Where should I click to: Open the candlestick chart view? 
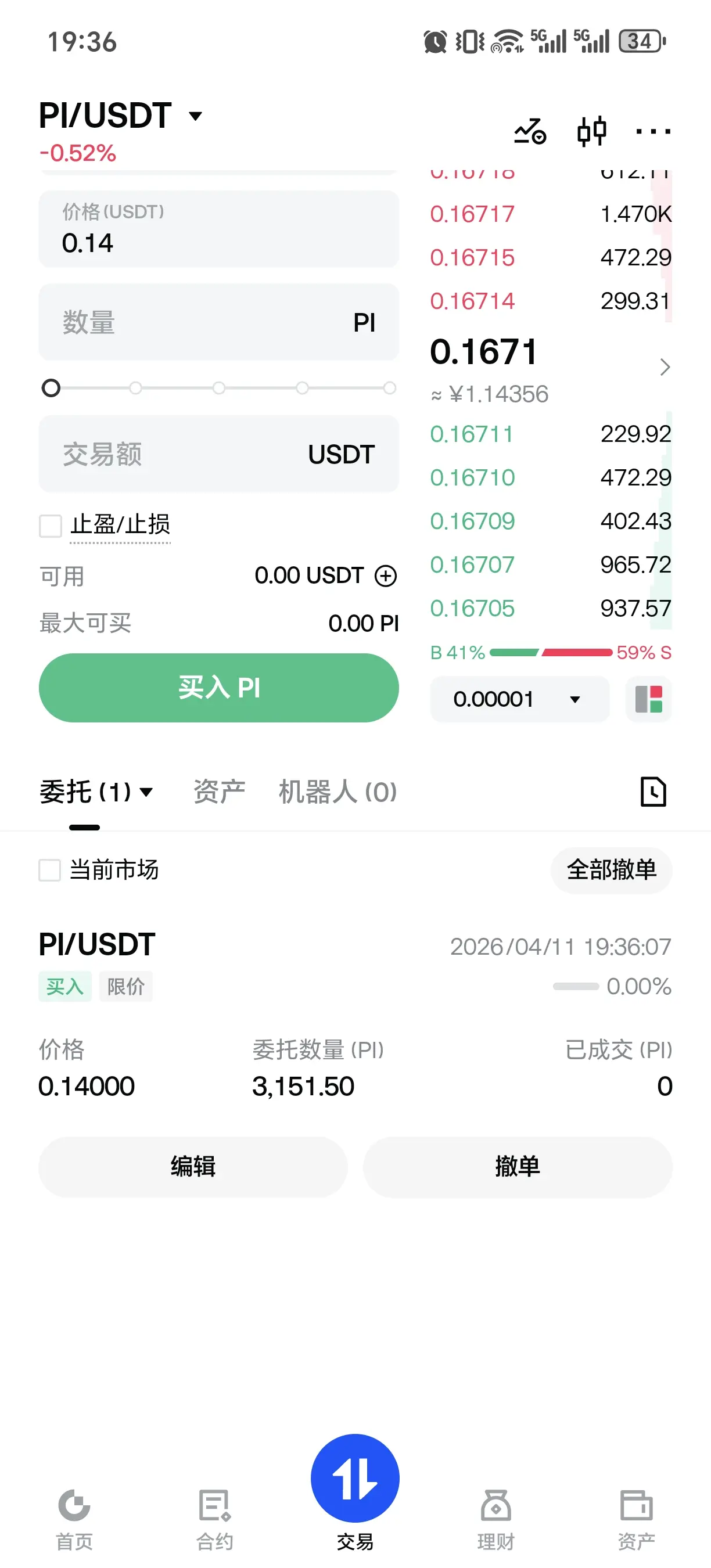tap(591, 131)
